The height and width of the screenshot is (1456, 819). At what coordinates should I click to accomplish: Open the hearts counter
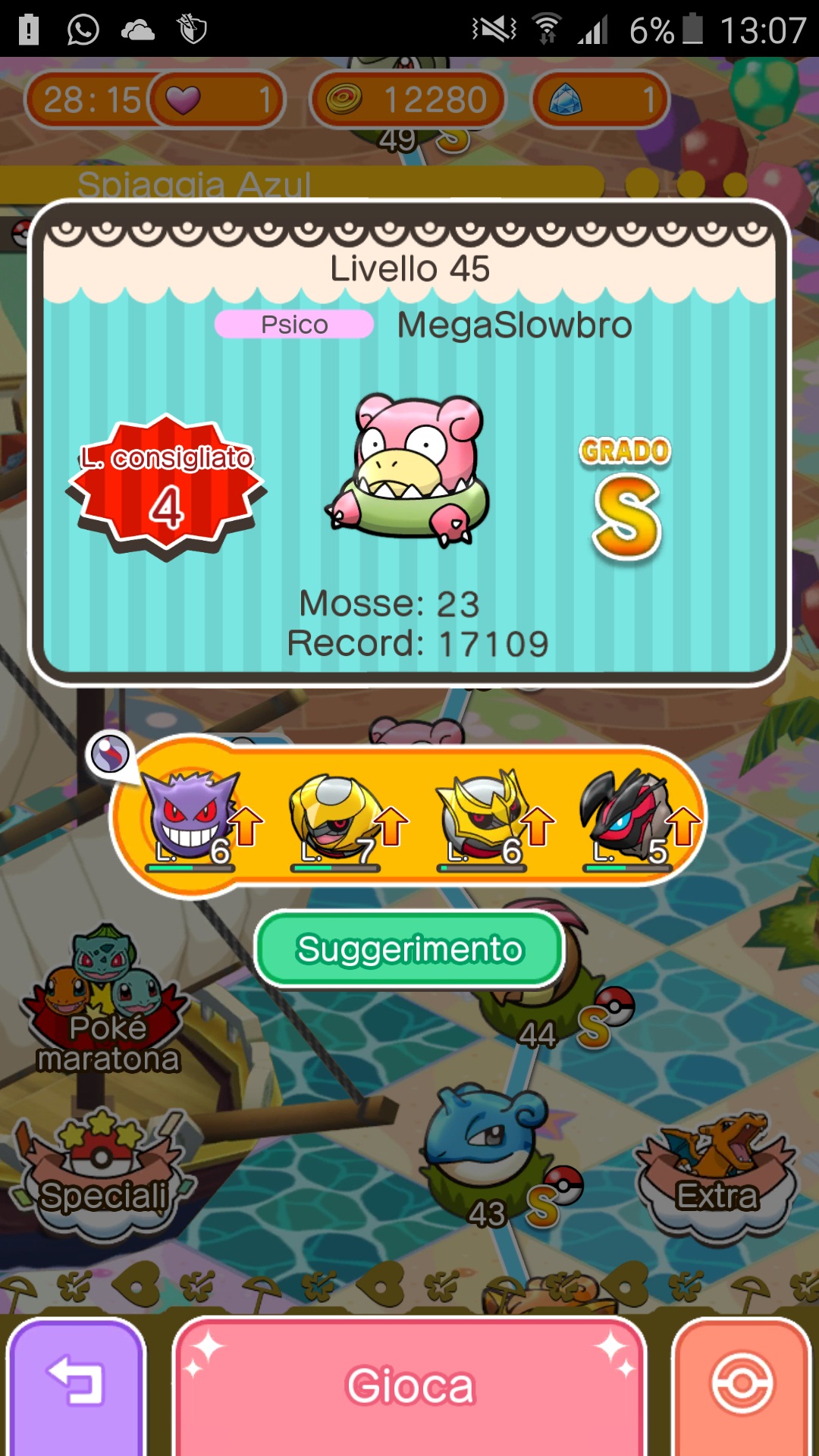pos(216,99)
